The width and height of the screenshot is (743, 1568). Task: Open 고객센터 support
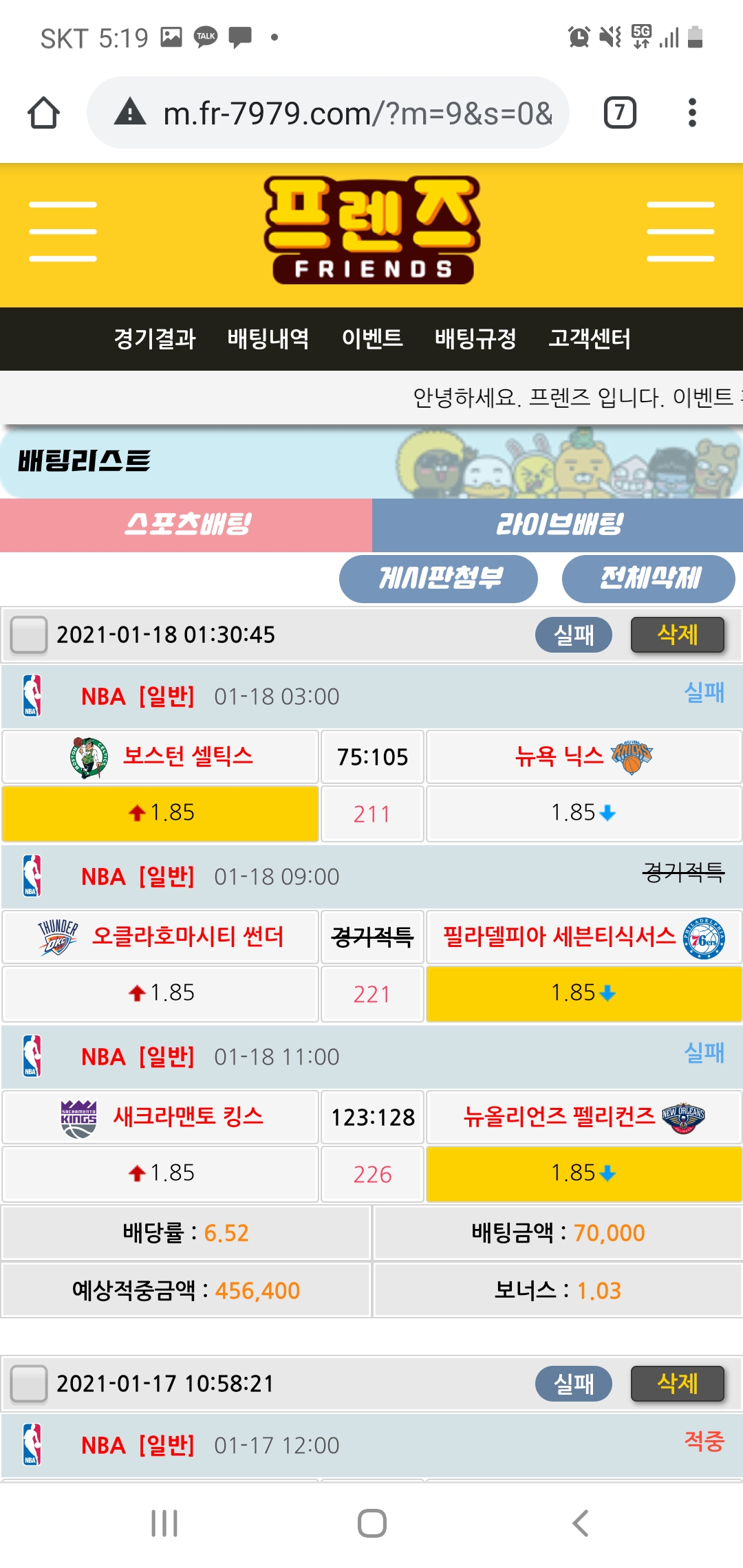(590, 338)
